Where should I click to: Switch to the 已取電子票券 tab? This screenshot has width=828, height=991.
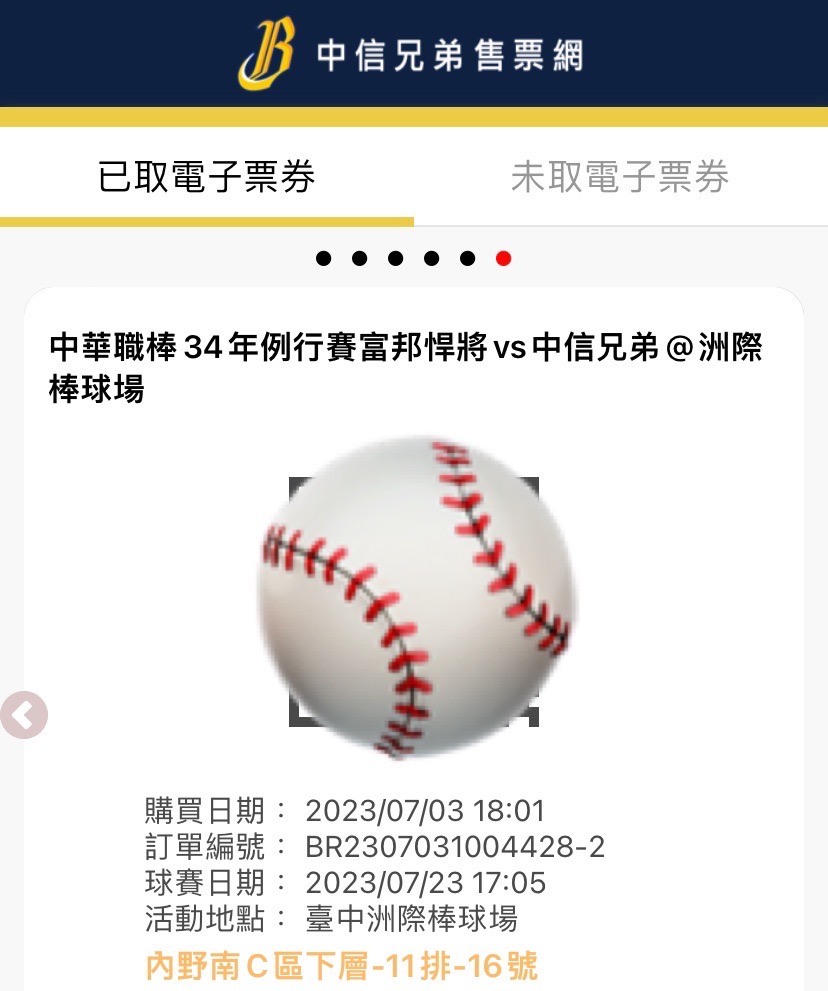pos(207,177)
